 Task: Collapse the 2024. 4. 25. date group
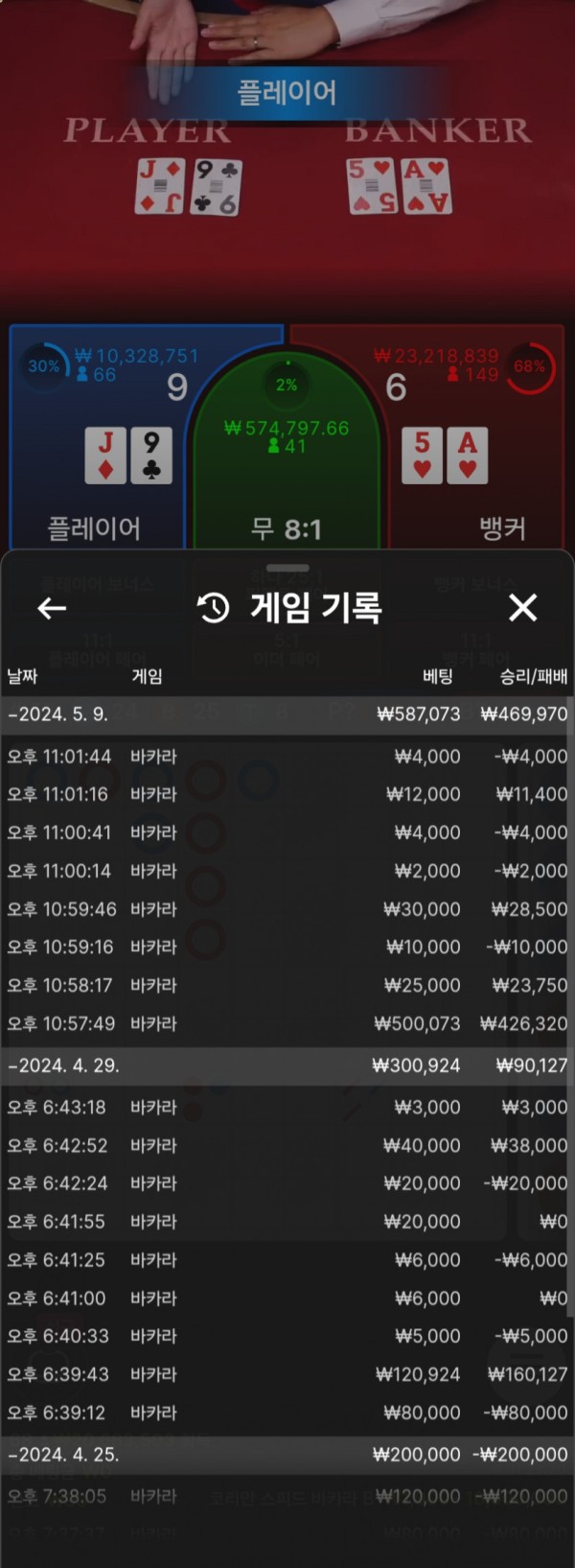(287, 1455)
